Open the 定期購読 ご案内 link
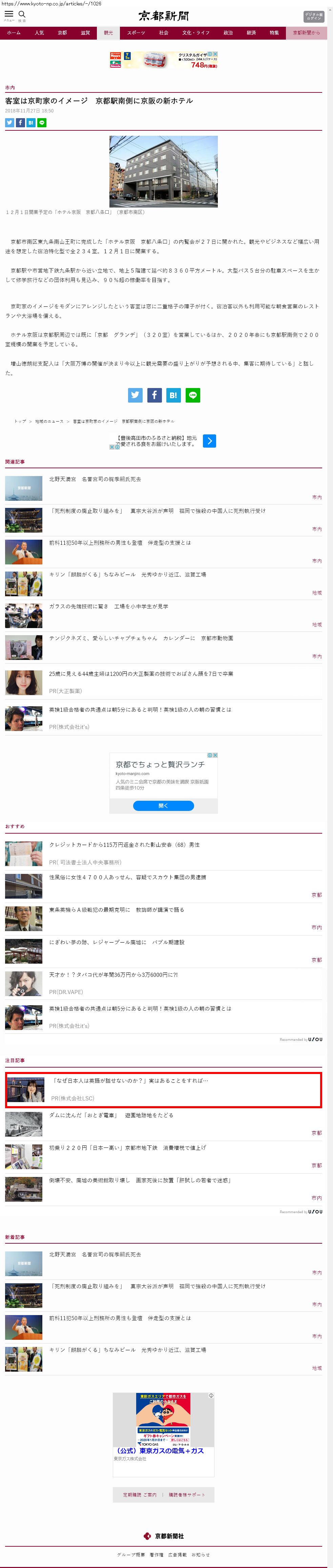 point(140,1495)
